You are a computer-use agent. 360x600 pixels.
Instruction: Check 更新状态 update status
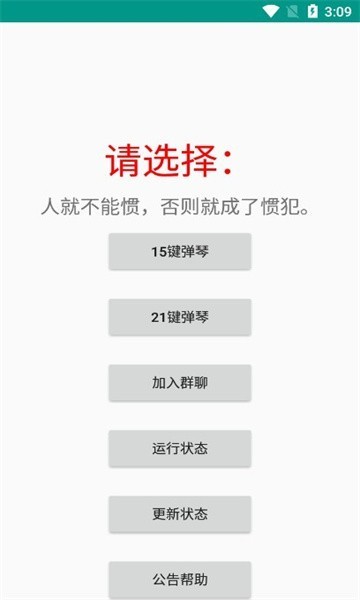(x=180, y=514)
